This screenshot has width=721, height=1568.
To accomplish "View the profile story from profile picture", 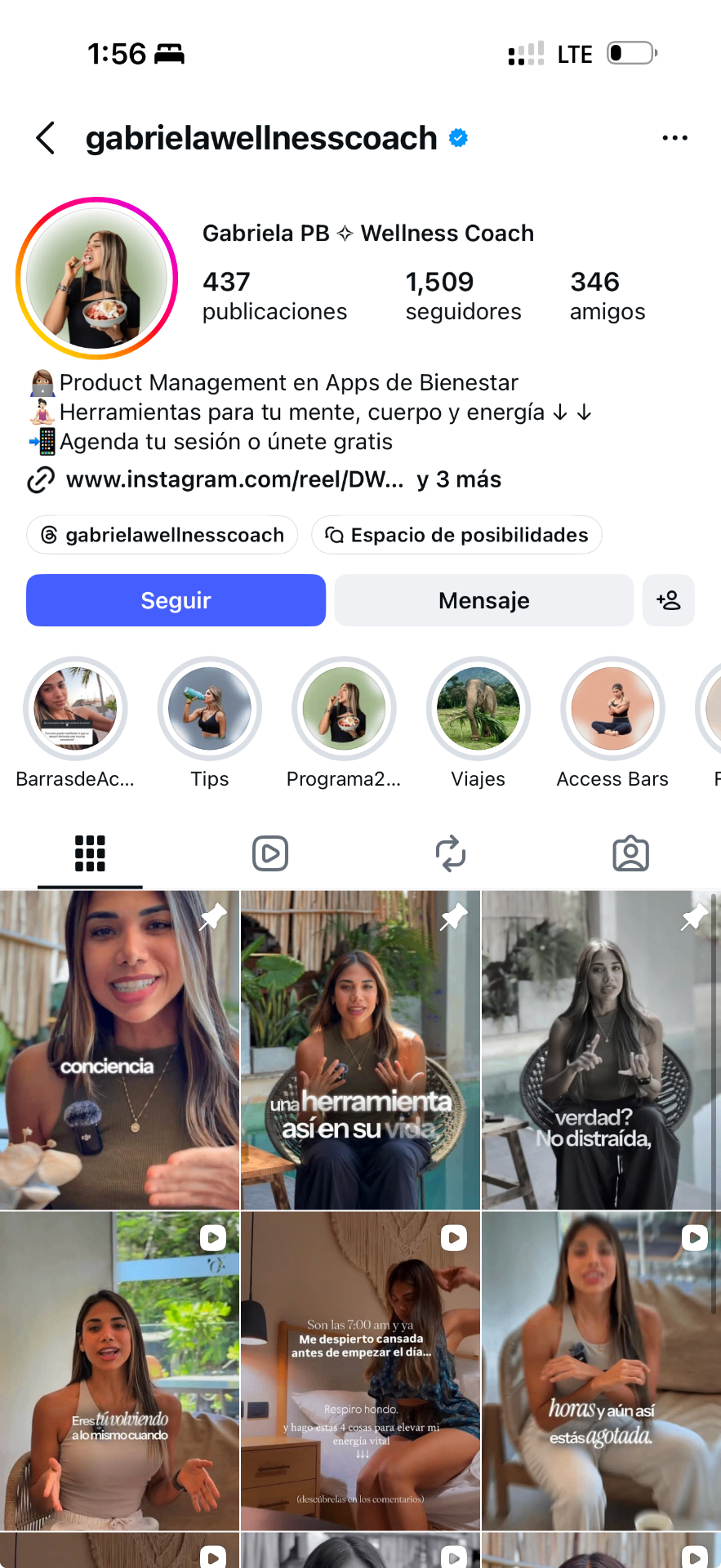I will (x=96, y=278).
